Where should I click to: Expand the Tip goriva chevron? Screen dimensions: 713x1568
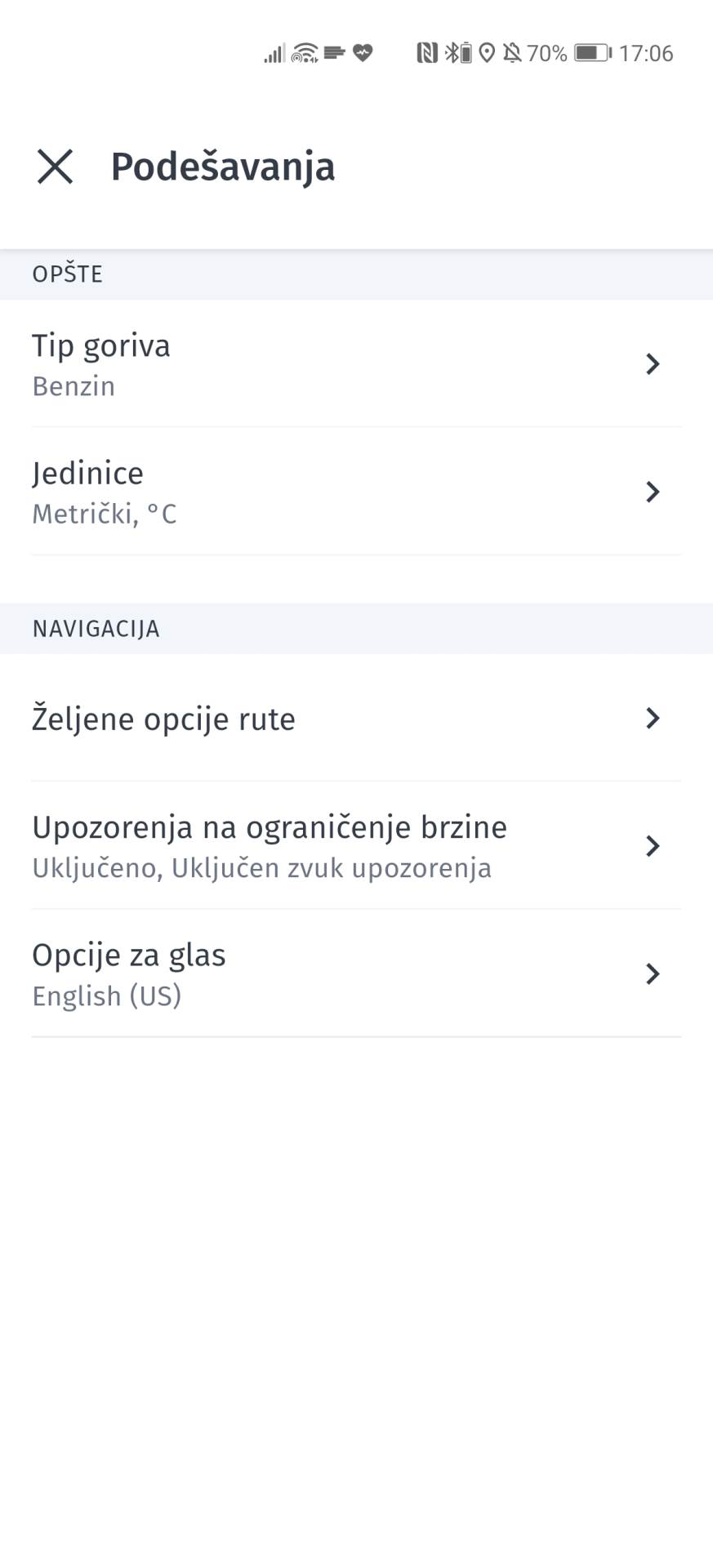[x=653, y=365]
